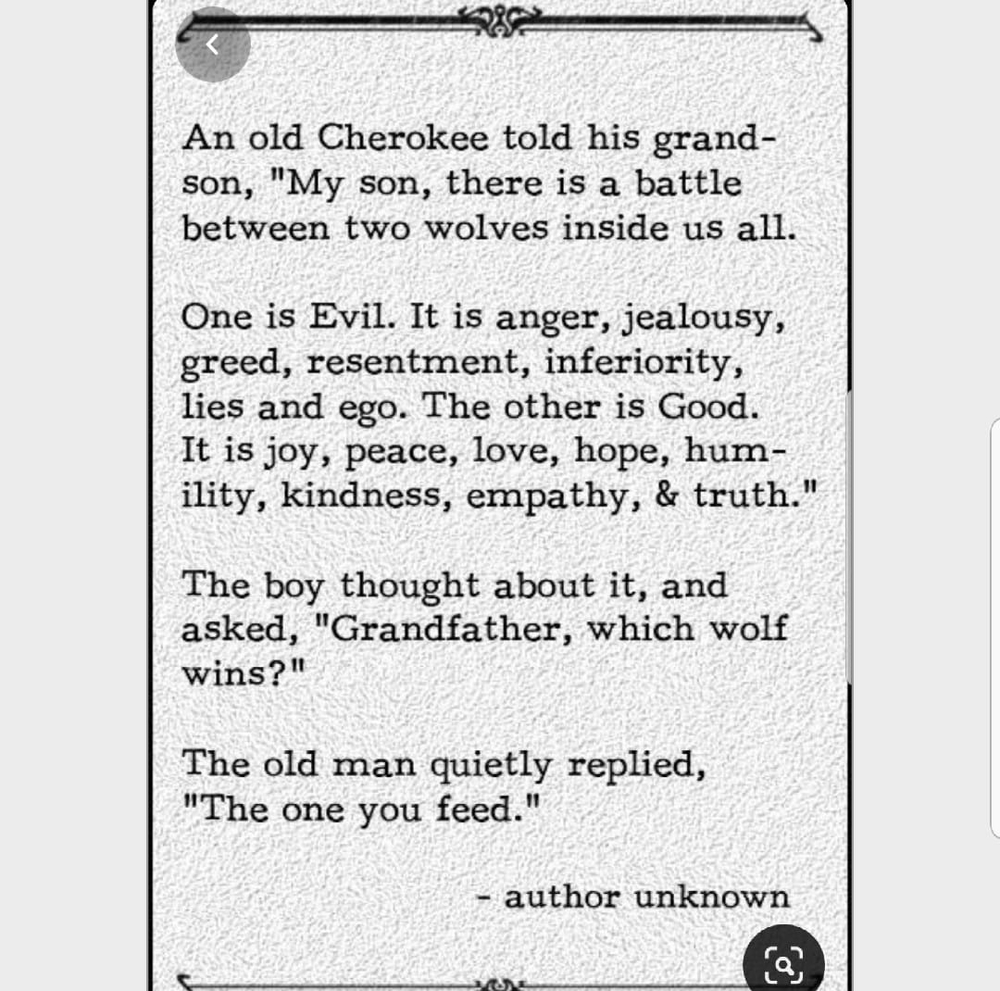Open visual search for this image
This screenshot has width=1000, height=991.
[784, 963]
